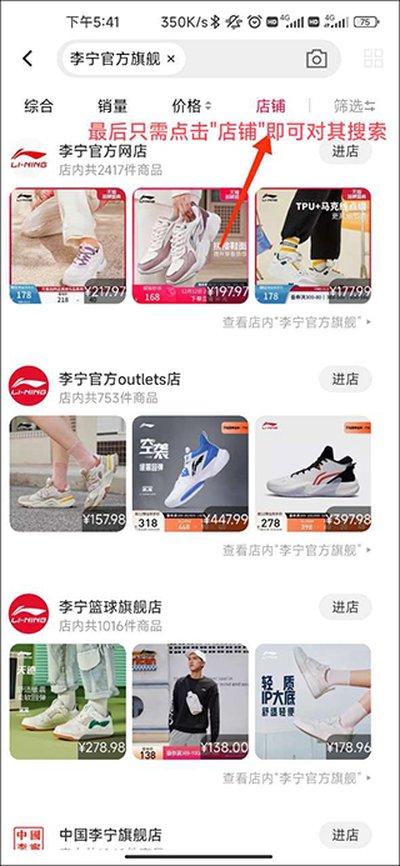Enter the 李宁官方outlets店 with 进店

[x=345, y=379]
